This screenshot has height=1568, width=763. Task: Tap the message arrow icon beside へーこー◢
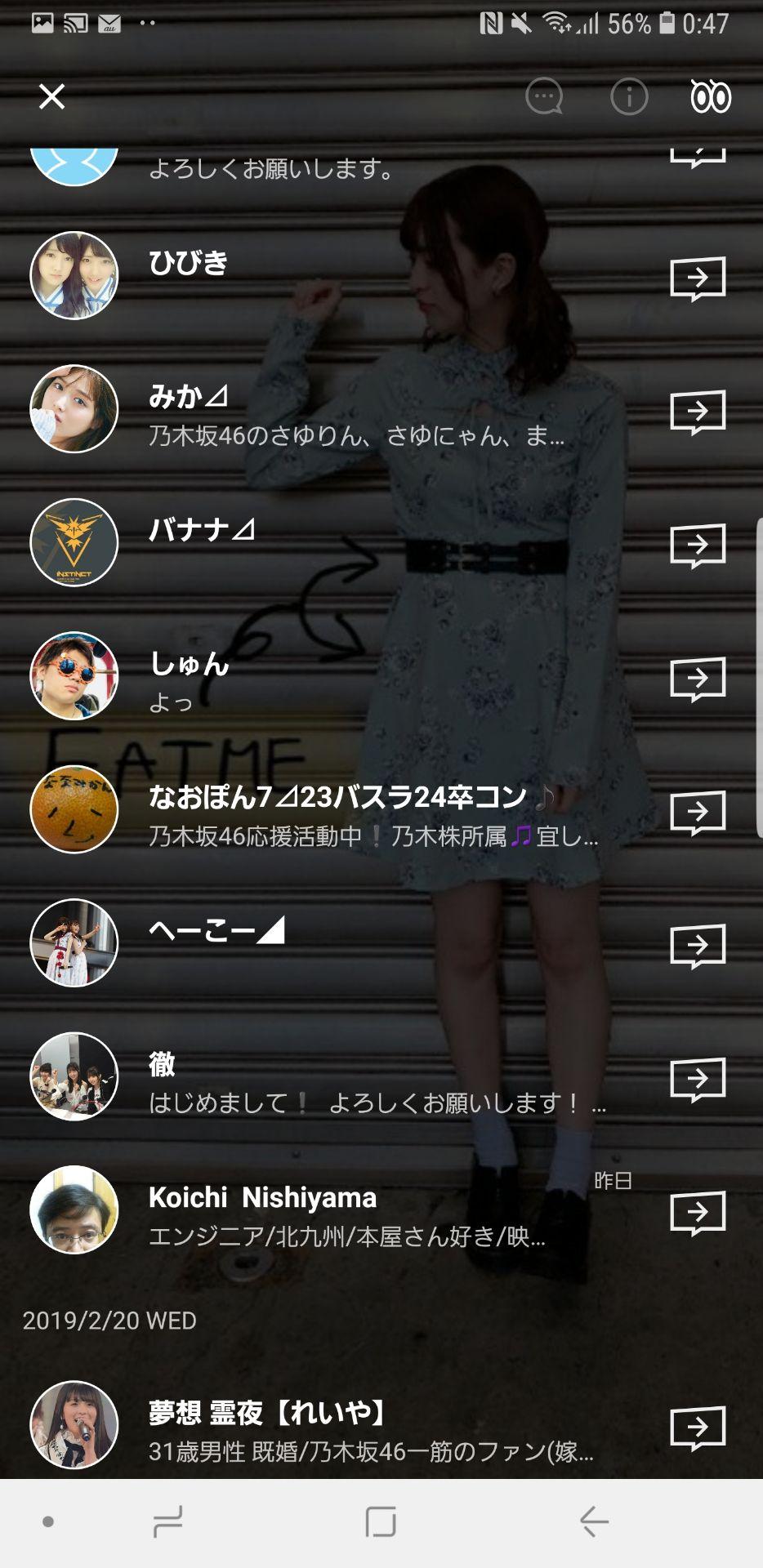(x=698, y=945)
